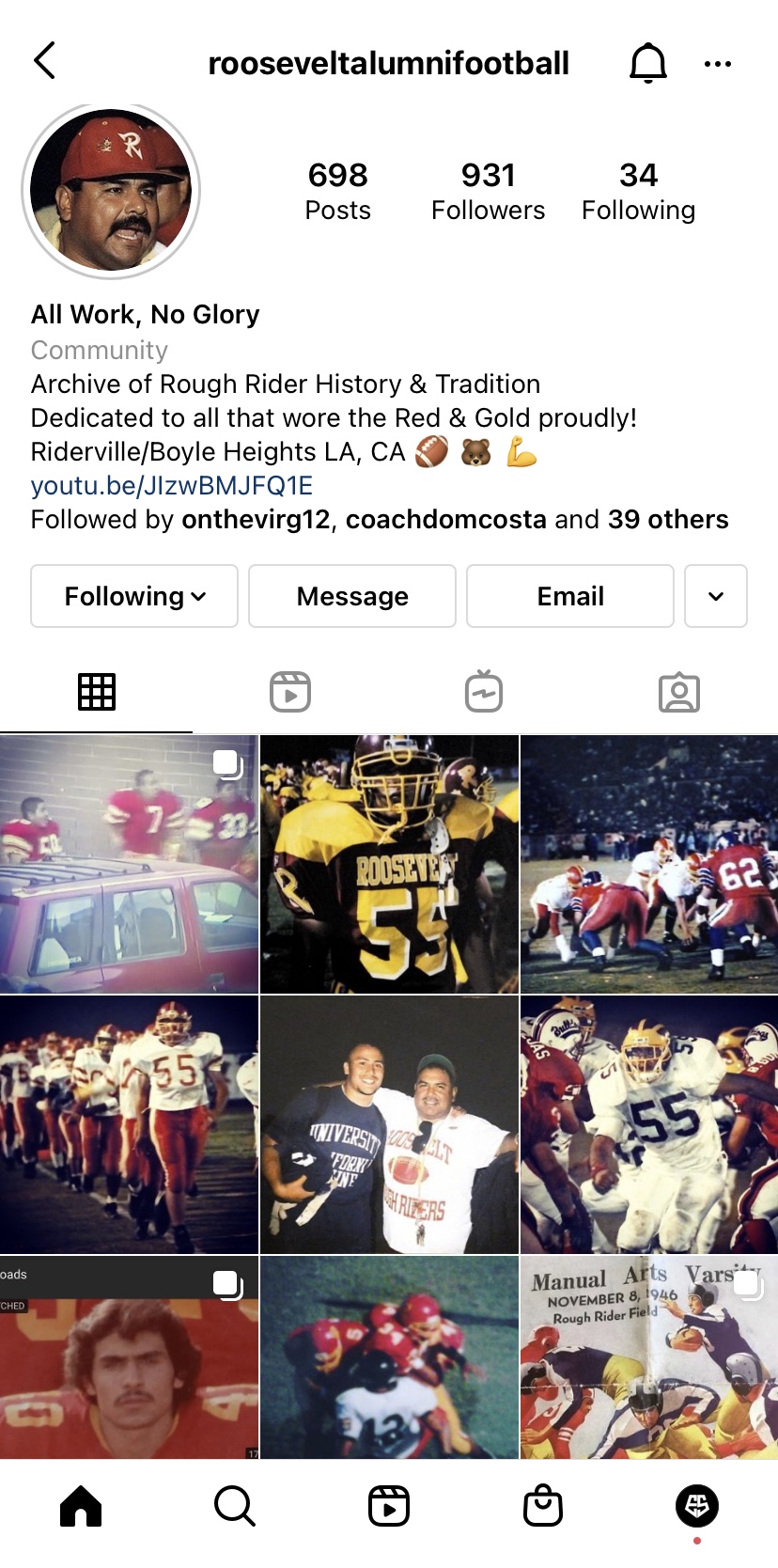Tap the Message button

(352, 596)
